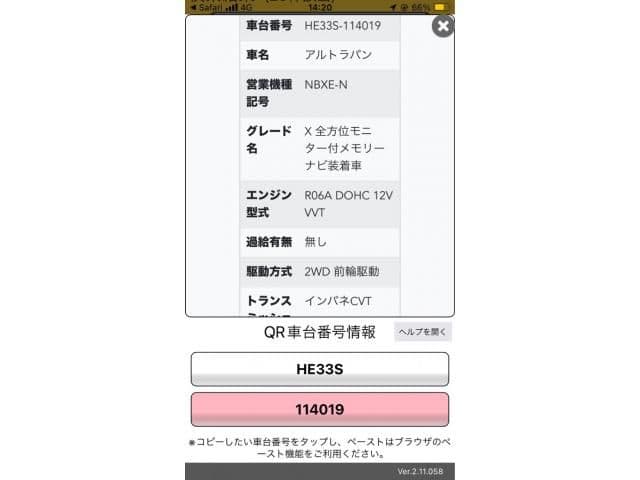The image size is (640, 480).
Task: Close the vehicle info popup
Action: [443, 26]
